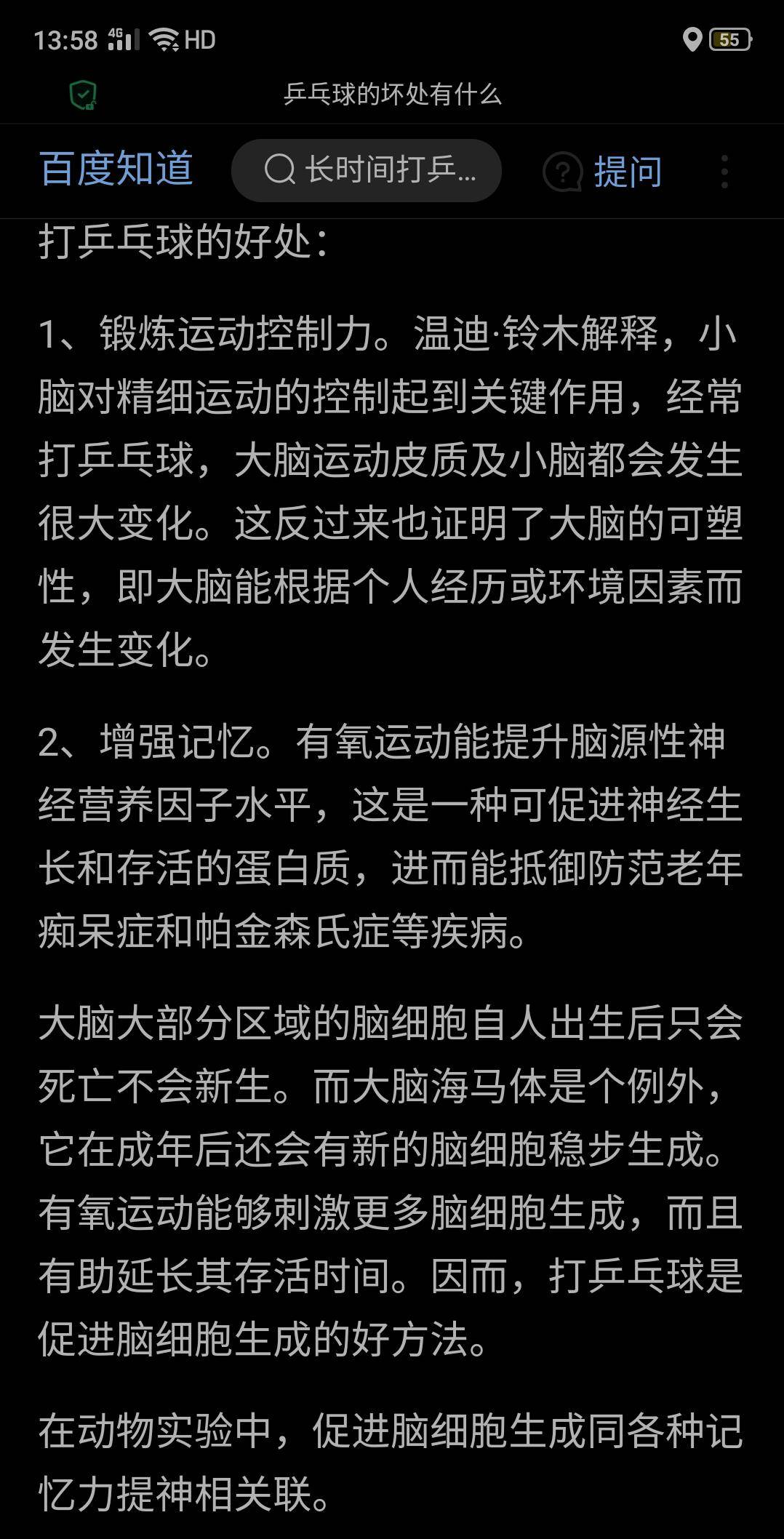Open the 百度知道 home link

pyautogui.click(x=116, y=169)
